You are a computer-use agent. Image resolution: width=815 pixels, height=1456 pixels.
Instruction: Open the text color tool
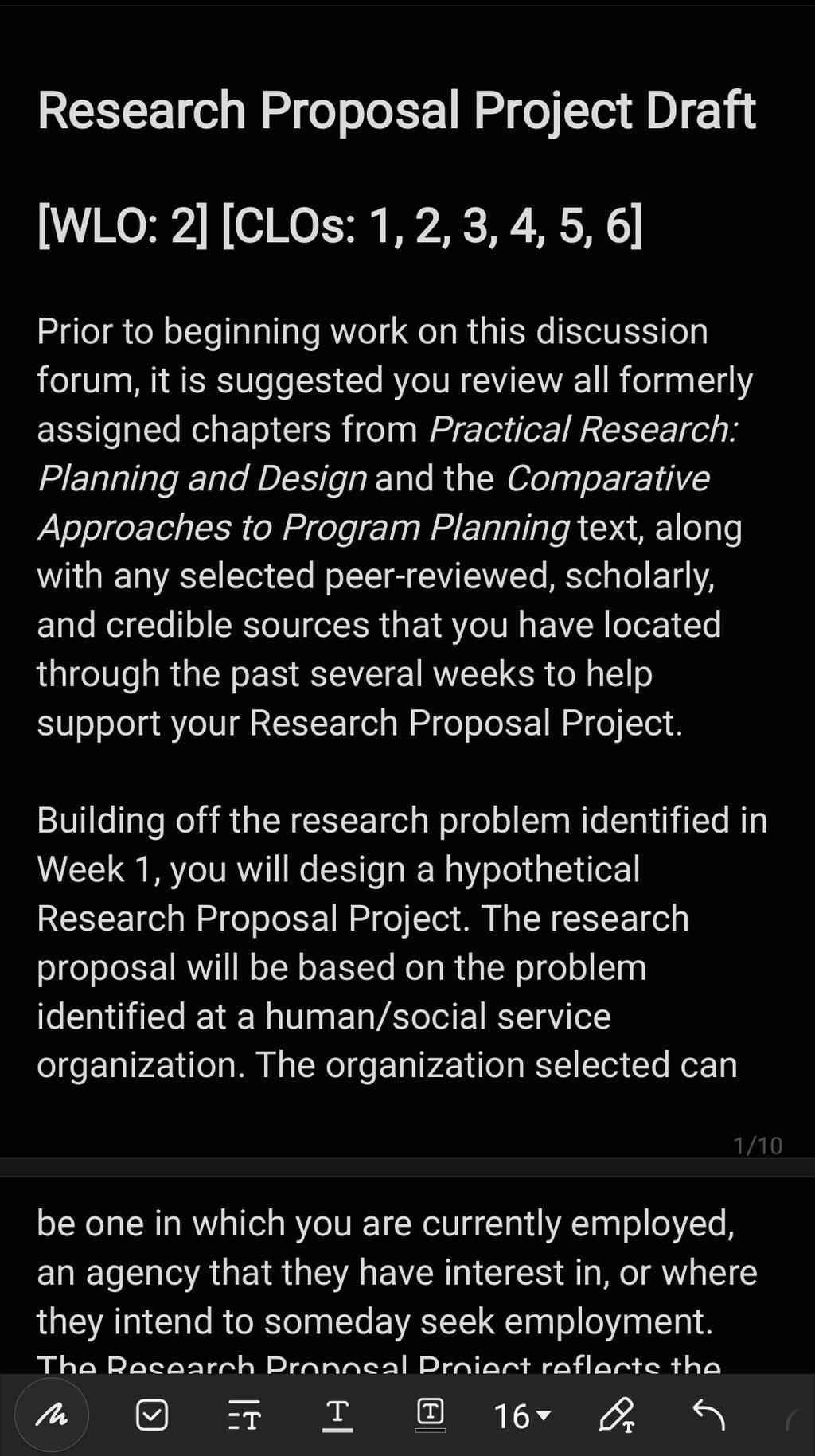point(337,1415)
